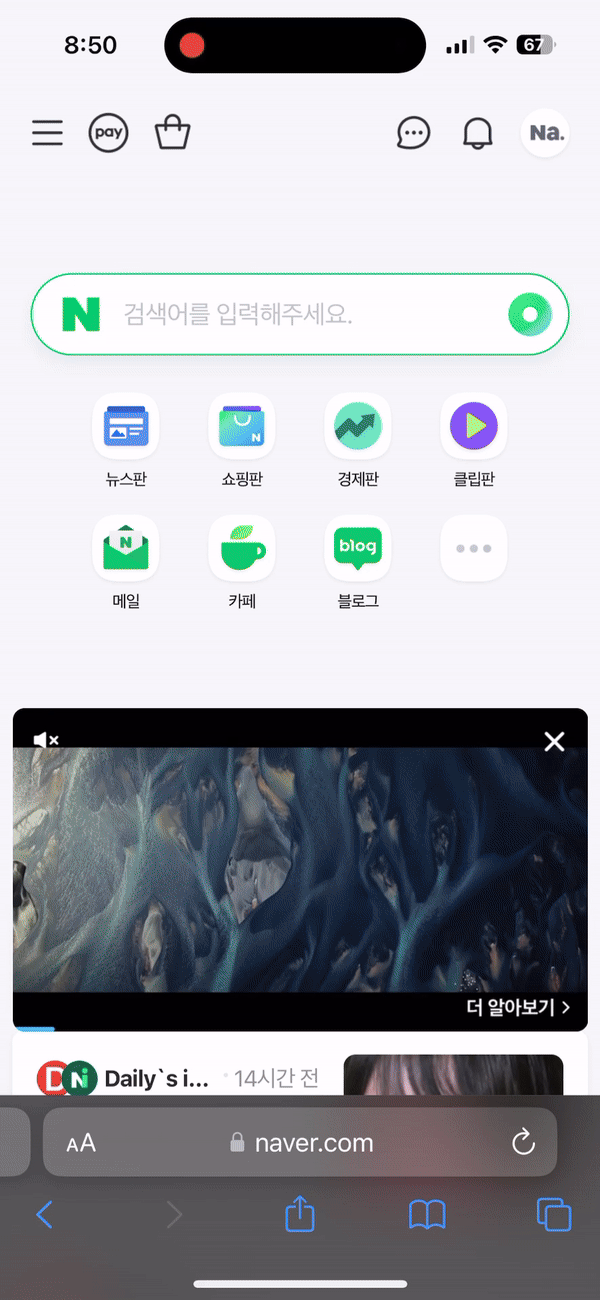Image resolution: width=600 pixels, height=1300 pixels.
Task: Reload the page in Safari
Action: [523, 1143]
